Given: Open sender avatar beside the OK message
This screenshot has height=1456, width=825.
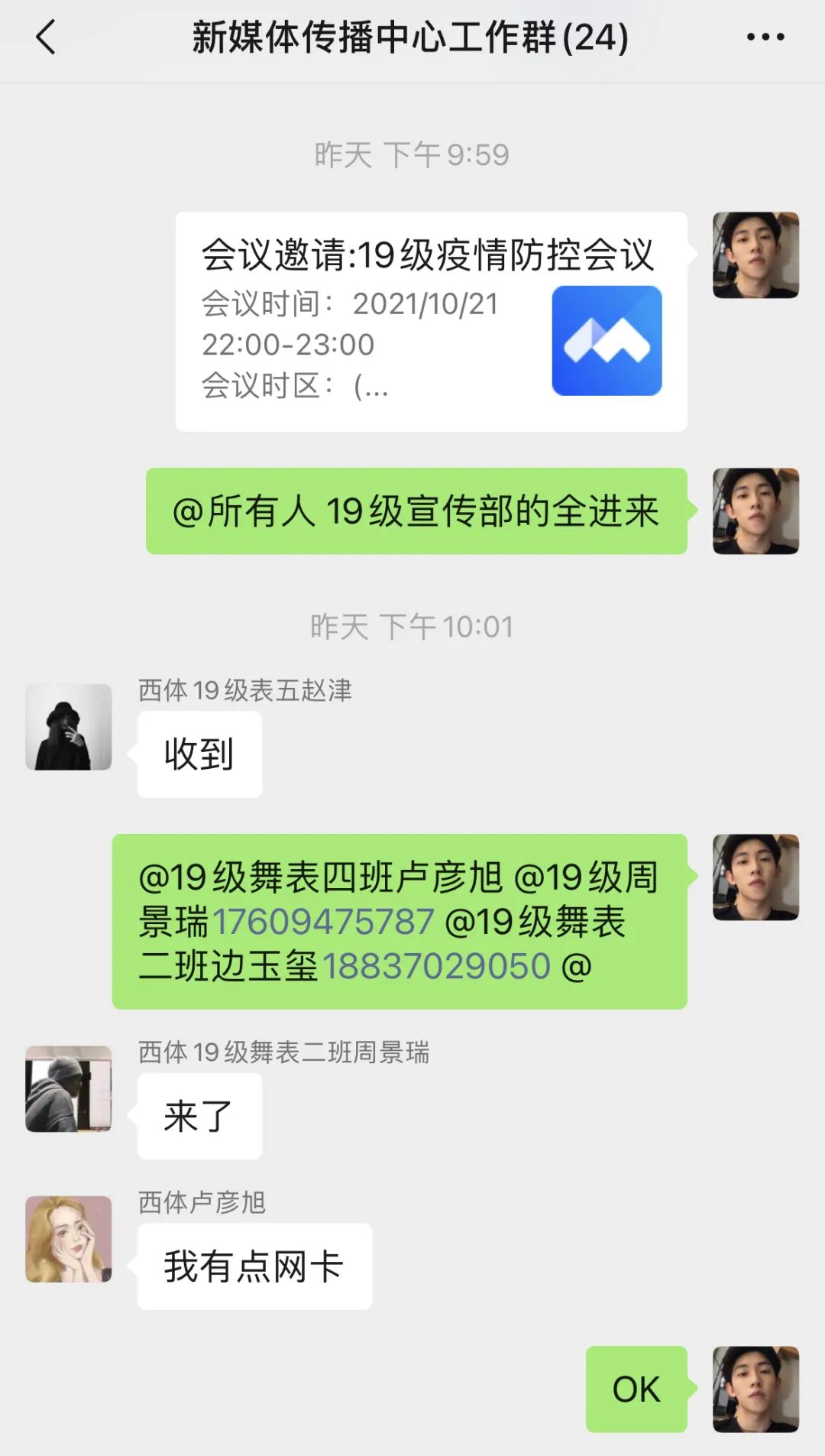Looking at the screenshot, I should point(755,1389).
